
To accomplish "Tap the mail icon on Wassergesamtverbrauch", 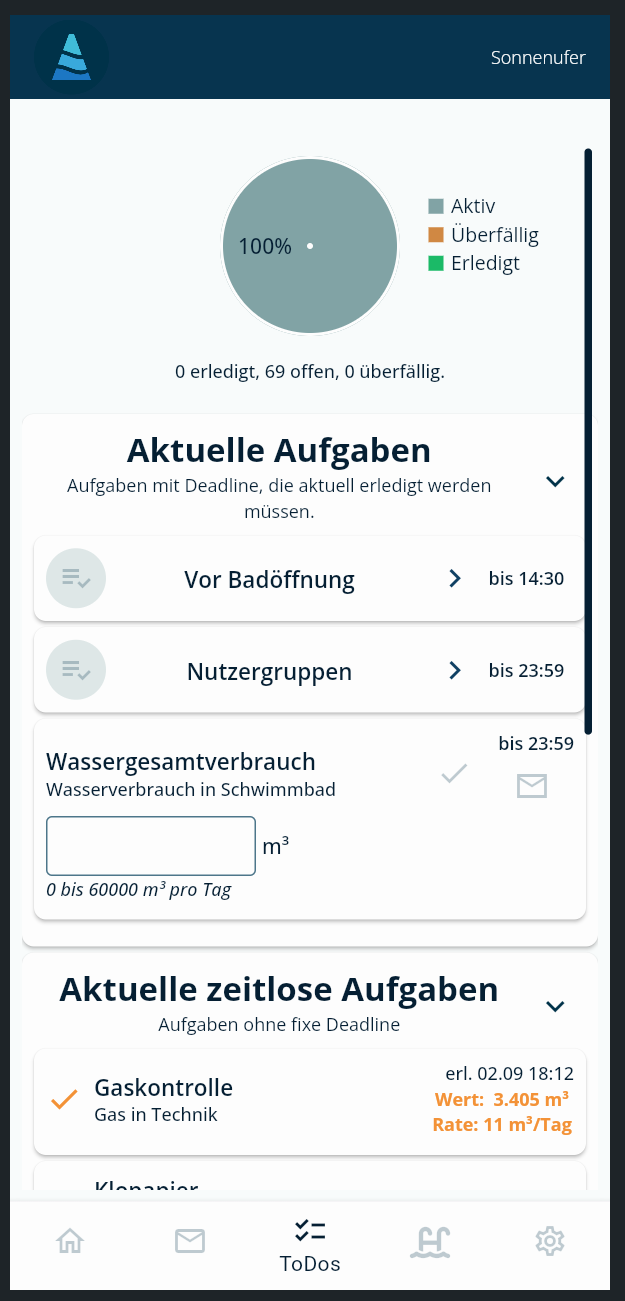I will (532, 787).
